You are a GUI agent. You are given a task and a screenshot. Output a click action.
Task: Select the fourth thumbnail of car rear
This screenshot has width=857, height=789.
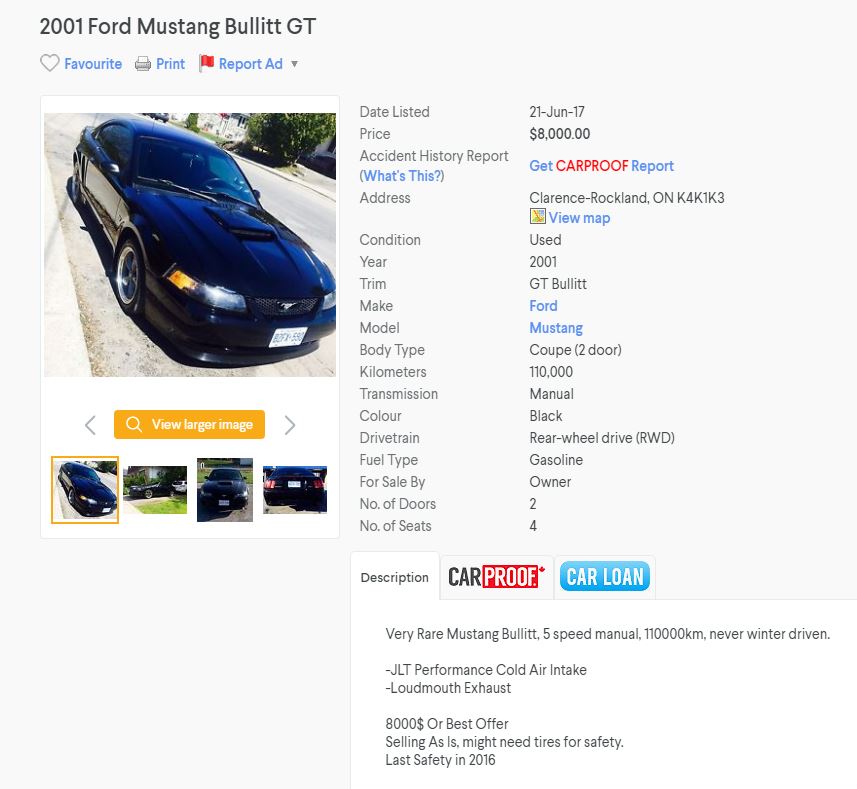click(295, 490)
